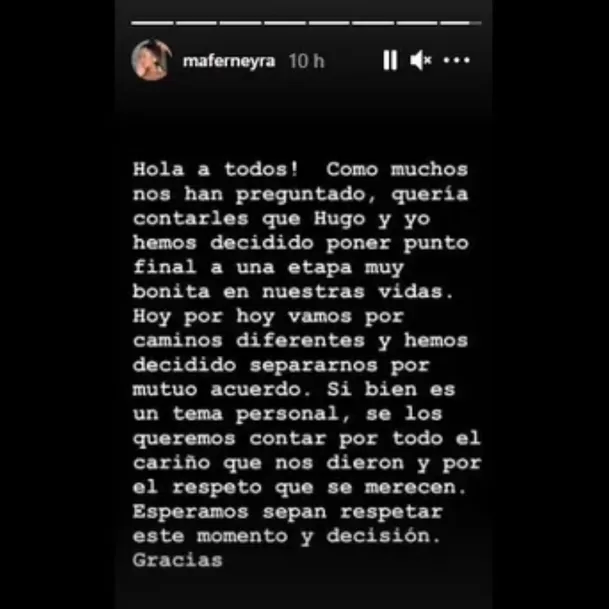Pause the story playback
The width and height of the screenshot is (609, 609).
click(x=389, y=61)
